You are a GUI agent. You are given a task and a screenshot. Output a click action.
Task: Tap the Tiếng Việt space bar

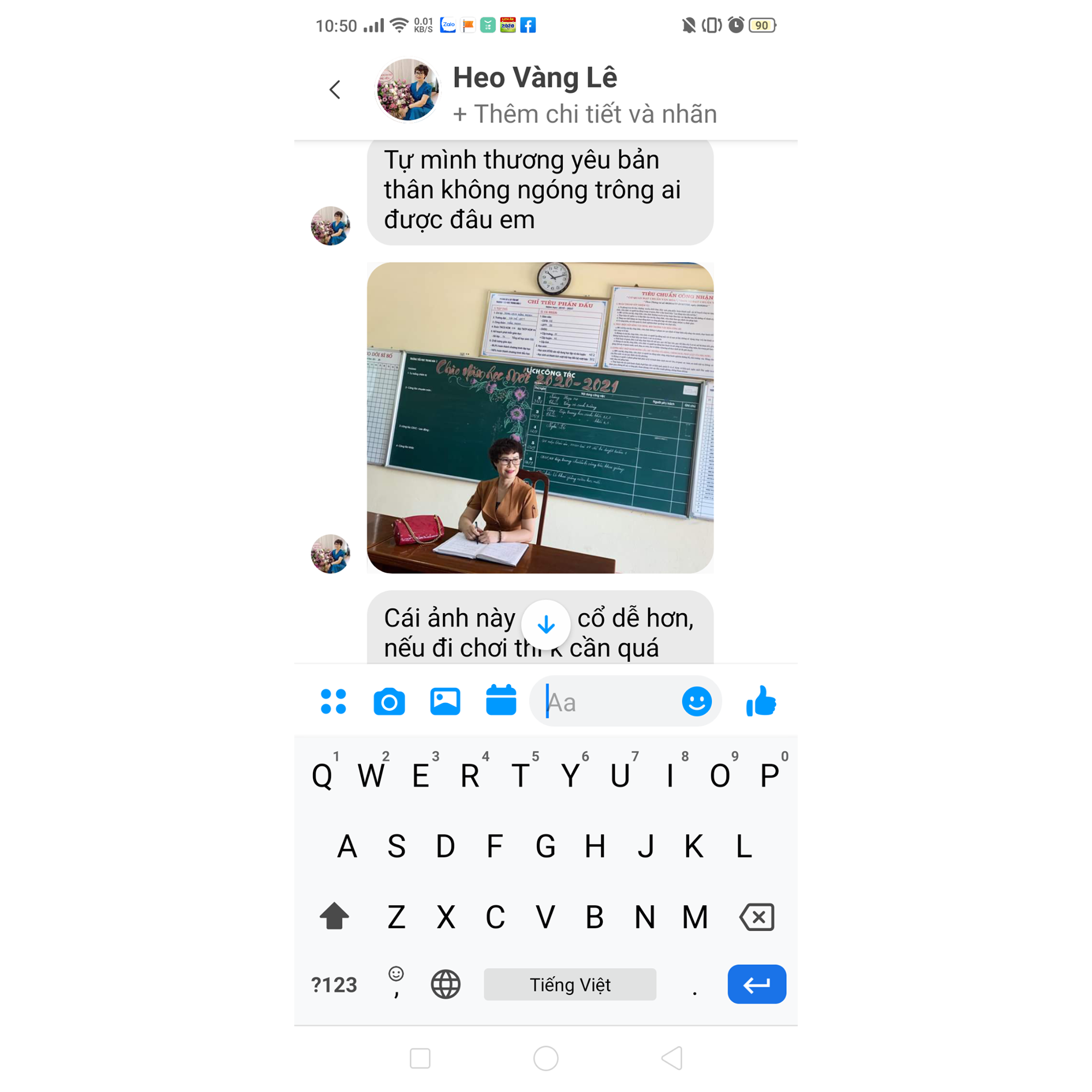[x=569, y=984]
